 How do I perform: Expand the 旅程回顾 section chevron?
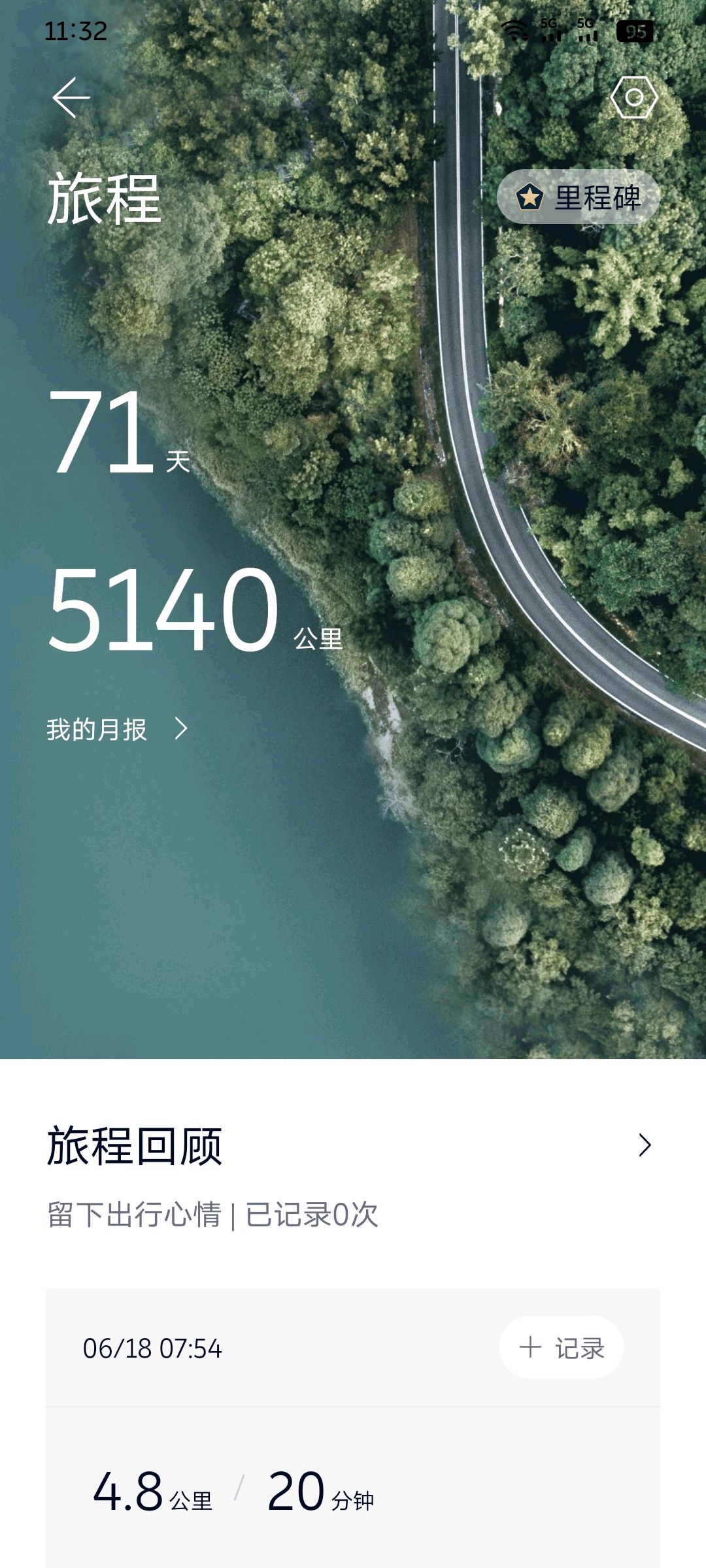645,1145
